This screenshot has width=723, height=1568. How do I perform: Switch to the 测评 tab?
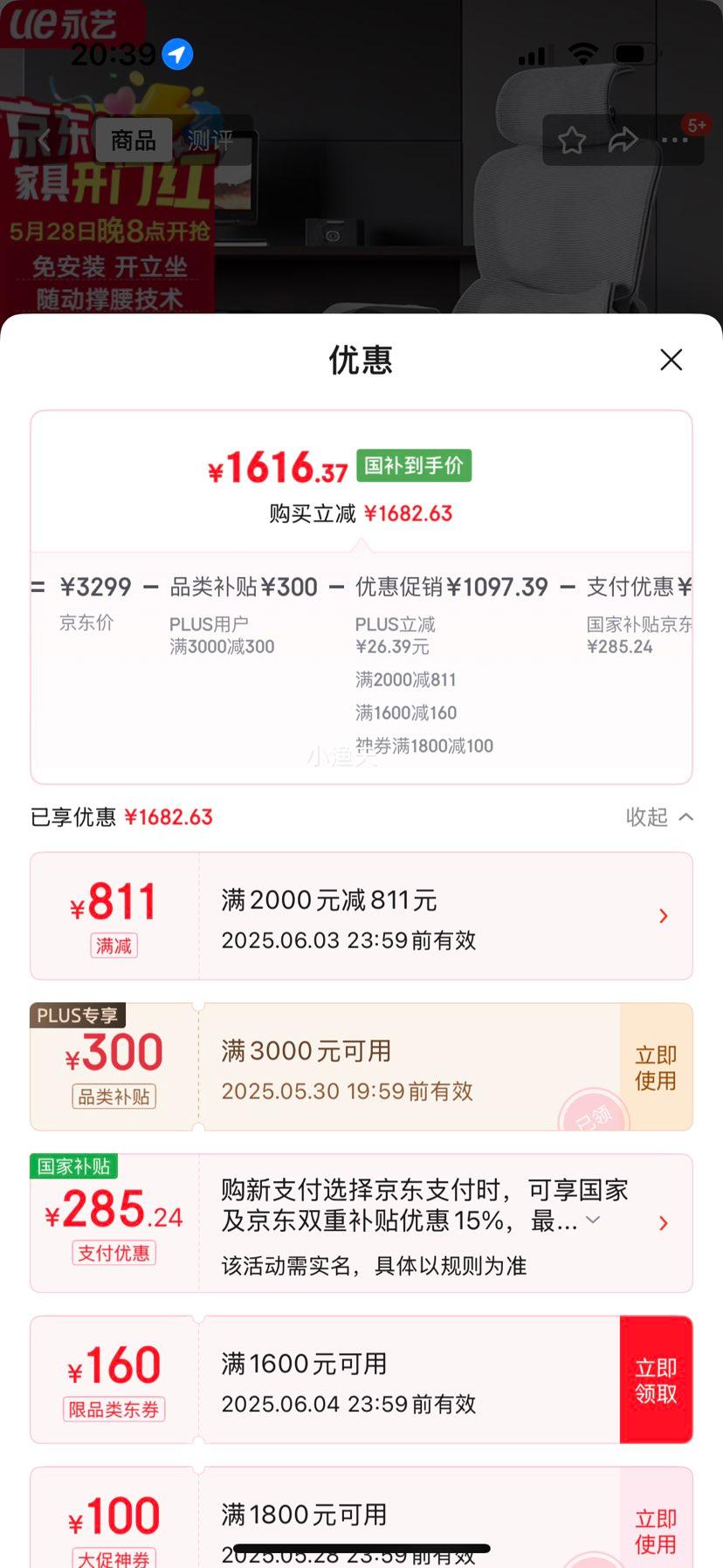pos(210,140)
